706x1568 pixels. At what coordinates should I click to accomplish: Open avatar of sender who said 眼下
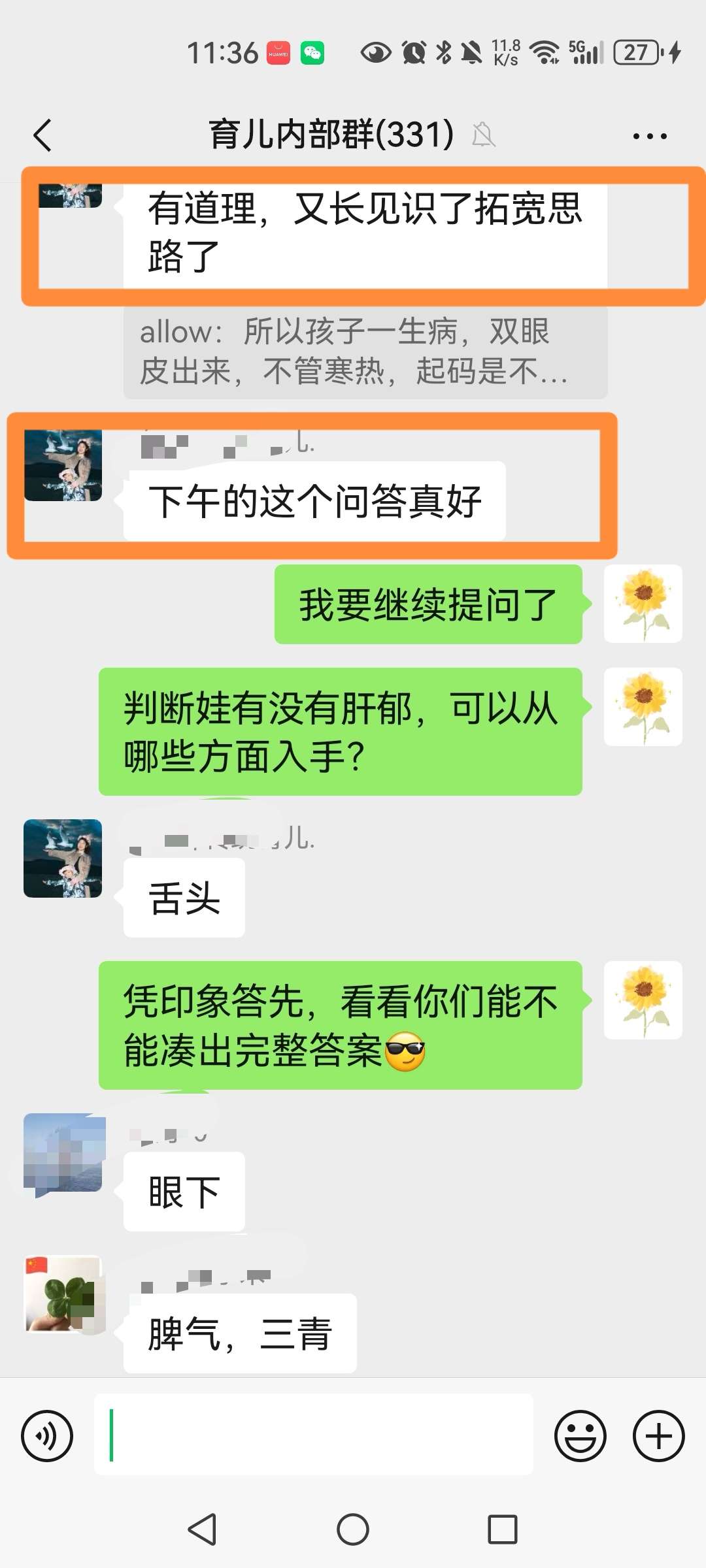click(63, 1153)
